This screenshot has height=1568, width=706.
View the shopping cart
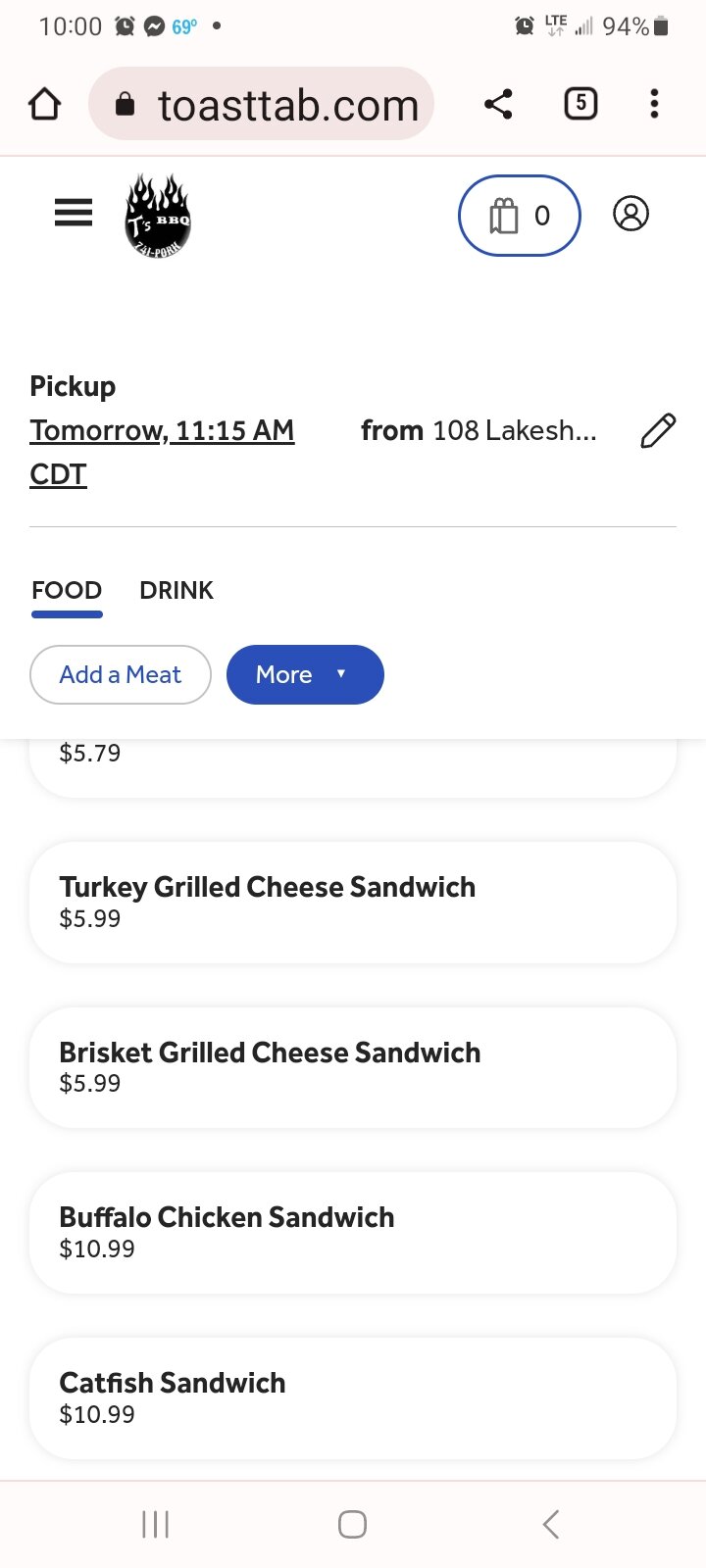click(x=519, y=216)
